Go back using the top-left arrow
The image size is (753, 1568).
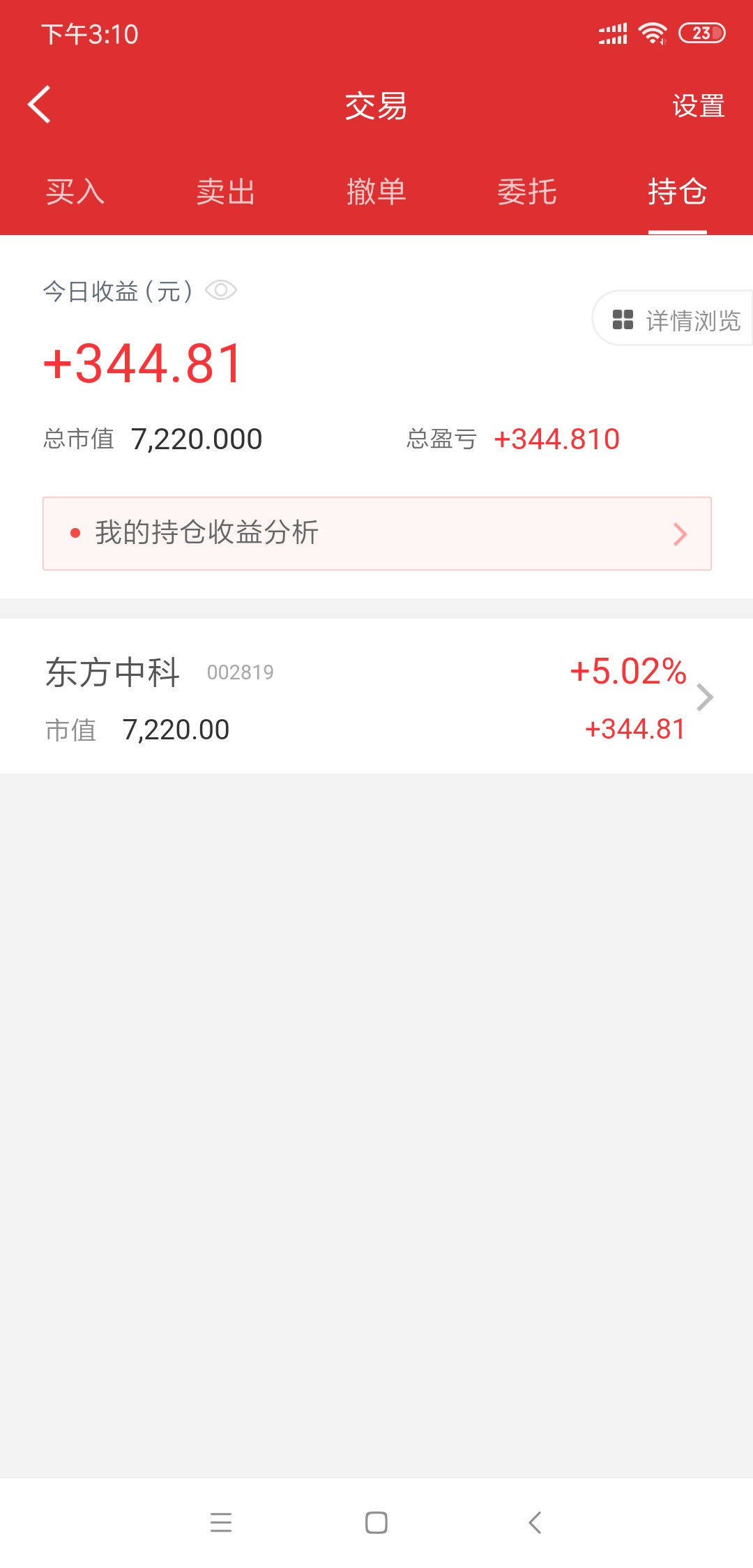click(39, 105)
